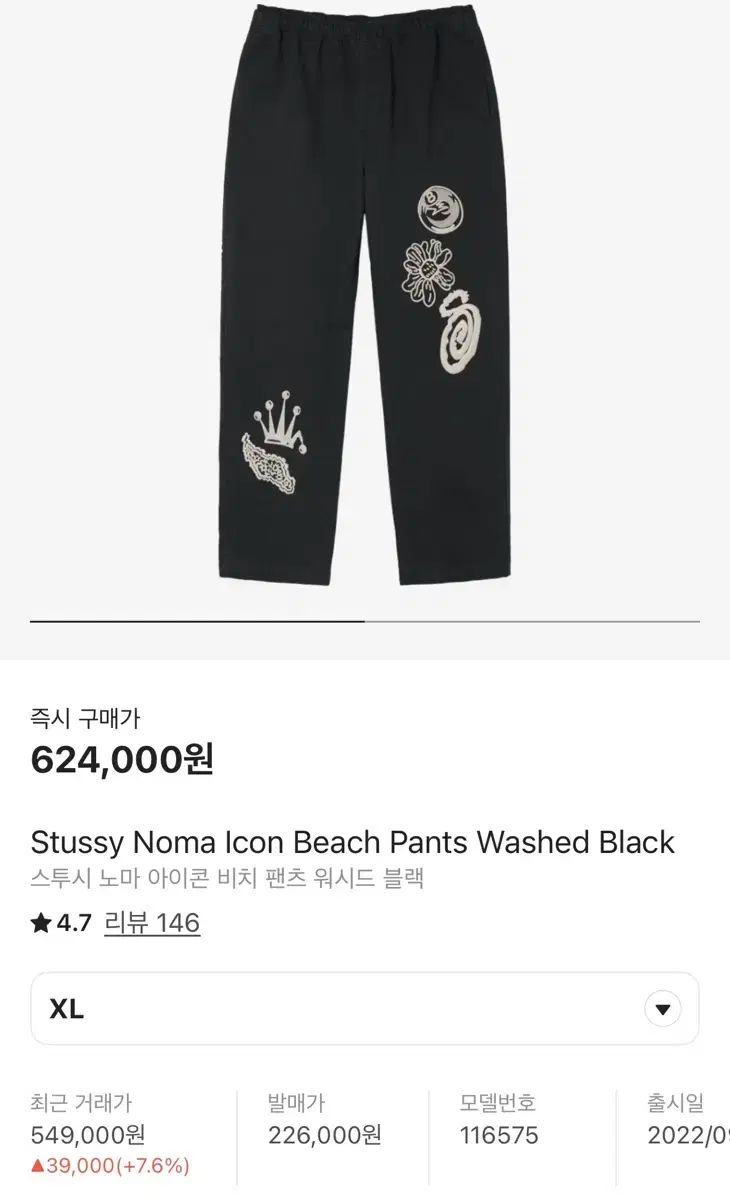Image resolution: width=730 pixels, height=1200 pixels.
Task: Collapse the size dropdown after opening
Action: pos(661,1008)
